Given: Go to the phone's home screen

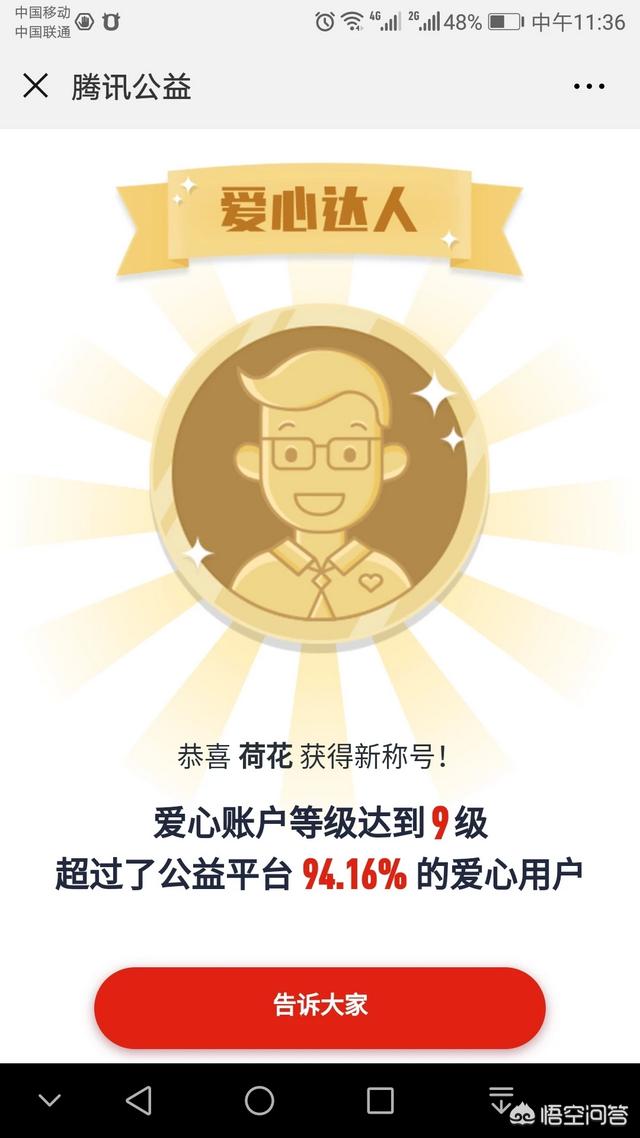Looking at the screenshot, I should point(259,1101).
